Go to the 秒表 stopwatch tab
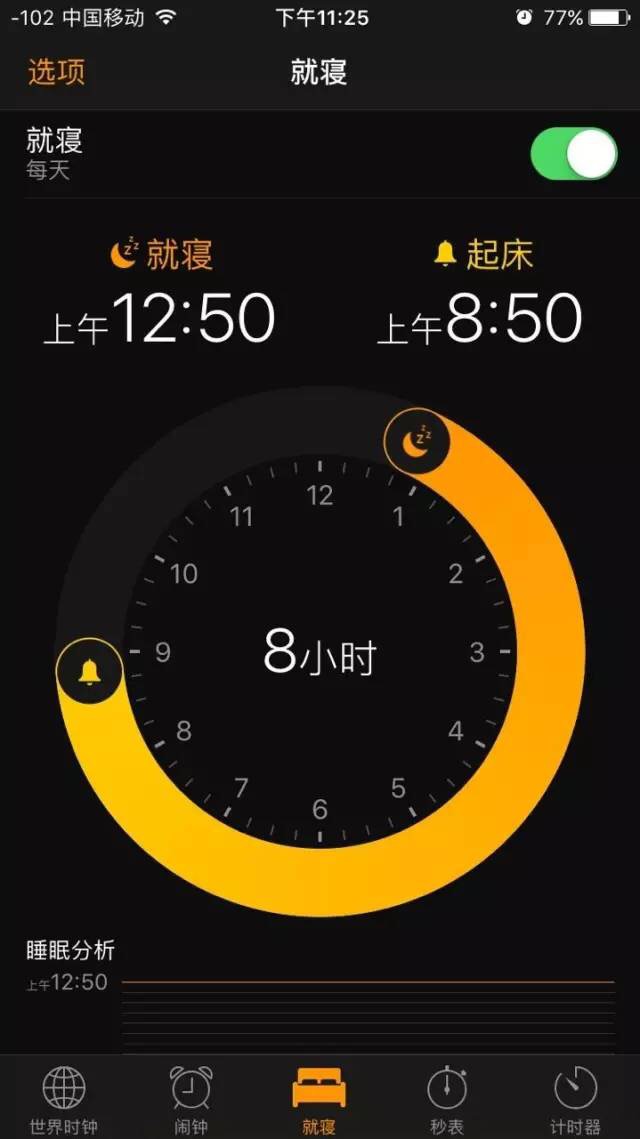 447,1098
